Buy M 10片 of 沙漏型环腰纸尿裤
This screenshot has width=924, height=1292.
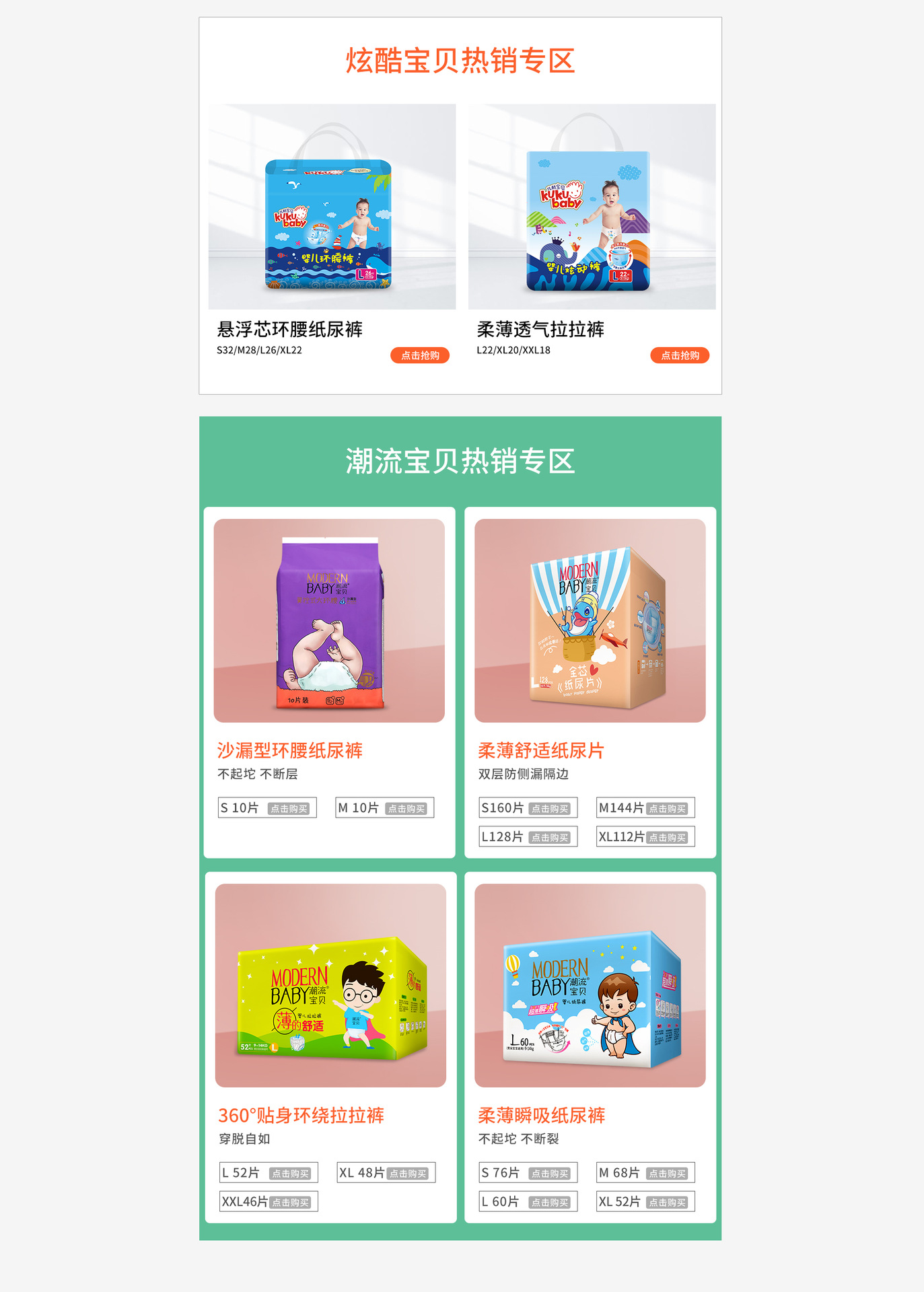(406, 809)
